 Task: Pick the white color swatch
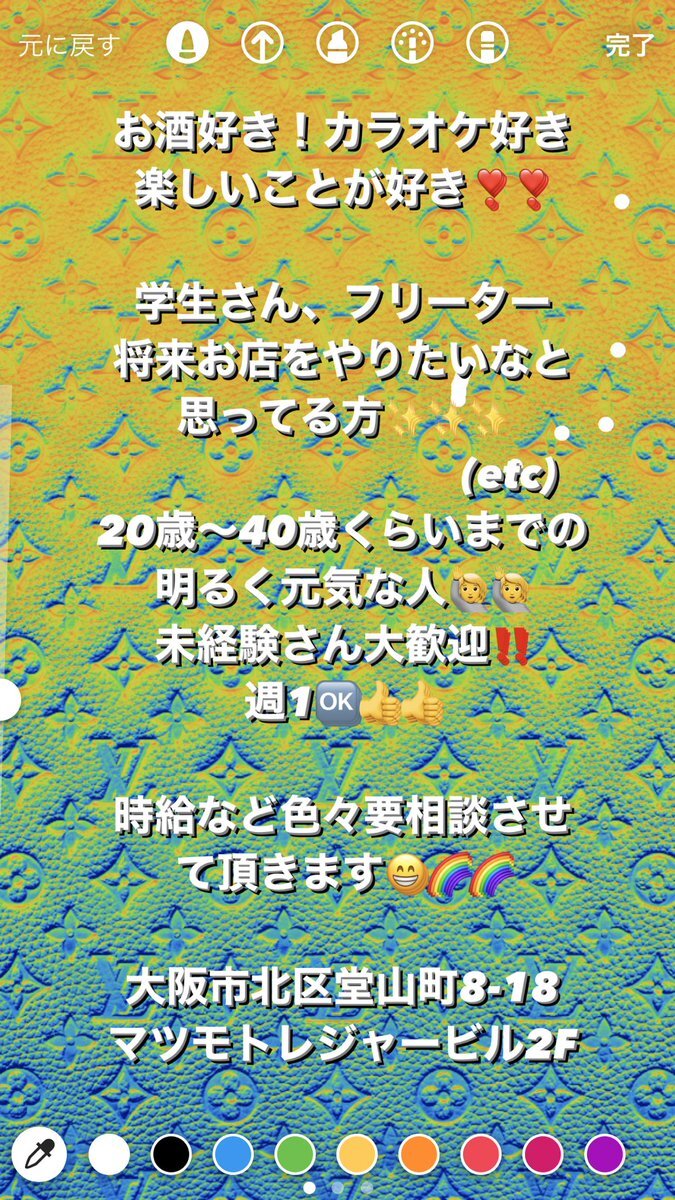[x=109, y=1154]
